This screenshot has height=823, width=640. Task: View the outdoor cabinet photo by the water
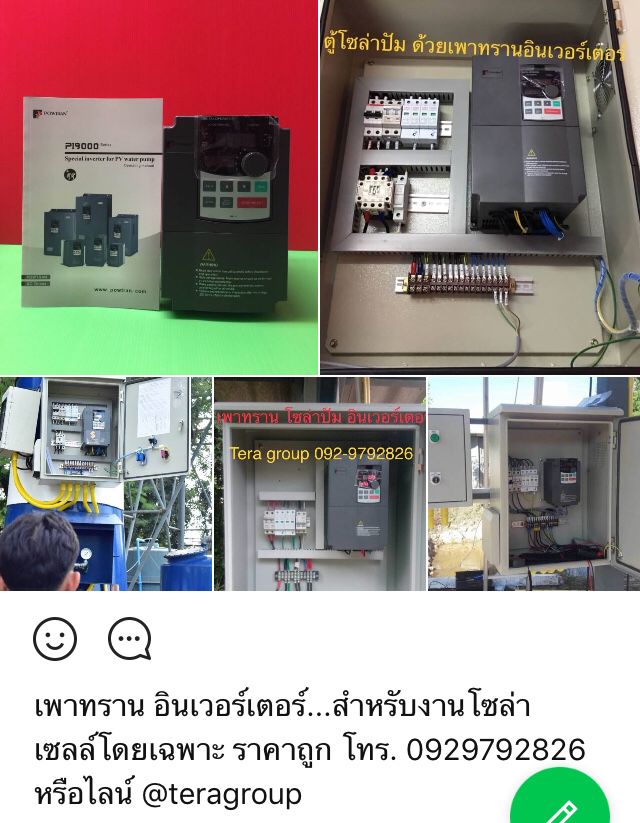(x=534, y=483)
